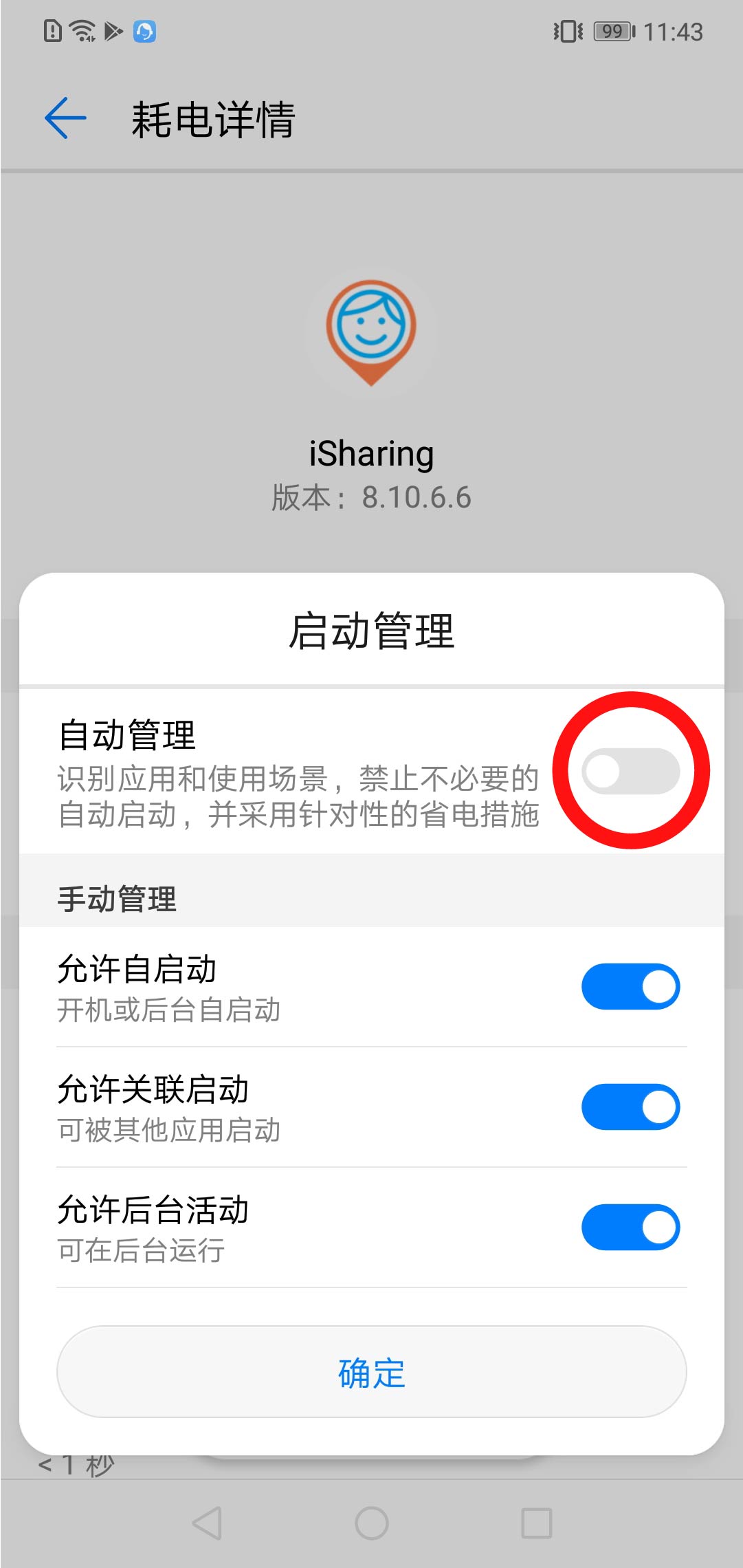Turn off 允许自启动

[x=630, y=986]
